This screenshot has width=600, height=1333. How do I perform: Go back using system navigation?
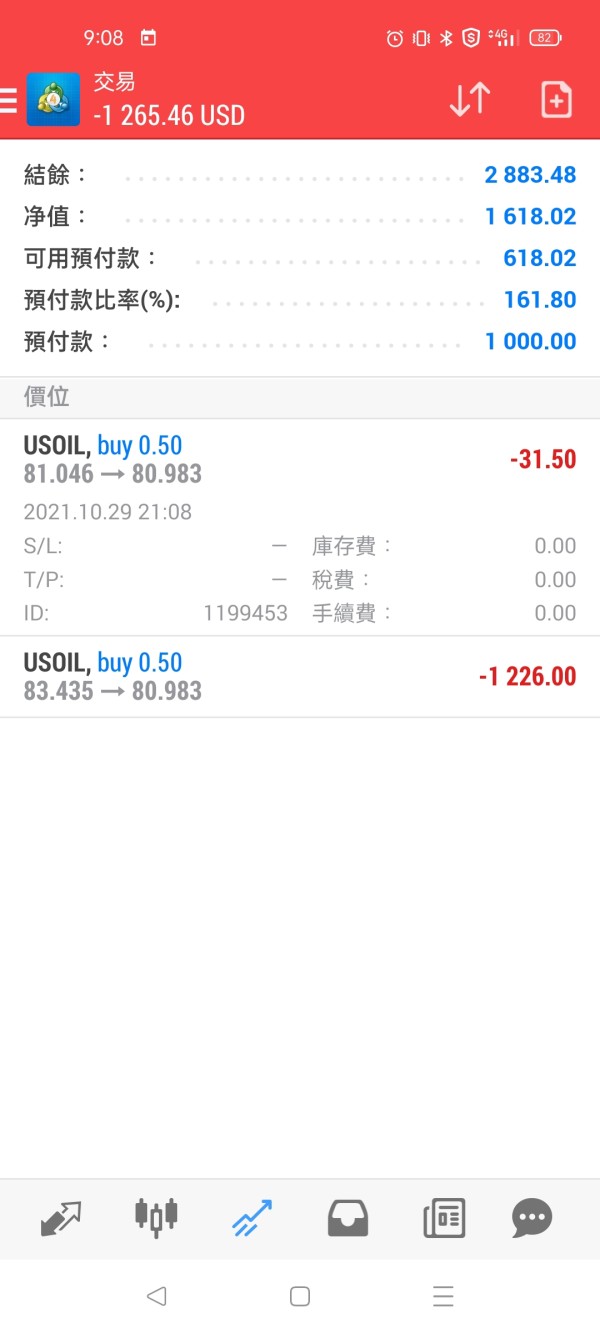(156, 1297)
